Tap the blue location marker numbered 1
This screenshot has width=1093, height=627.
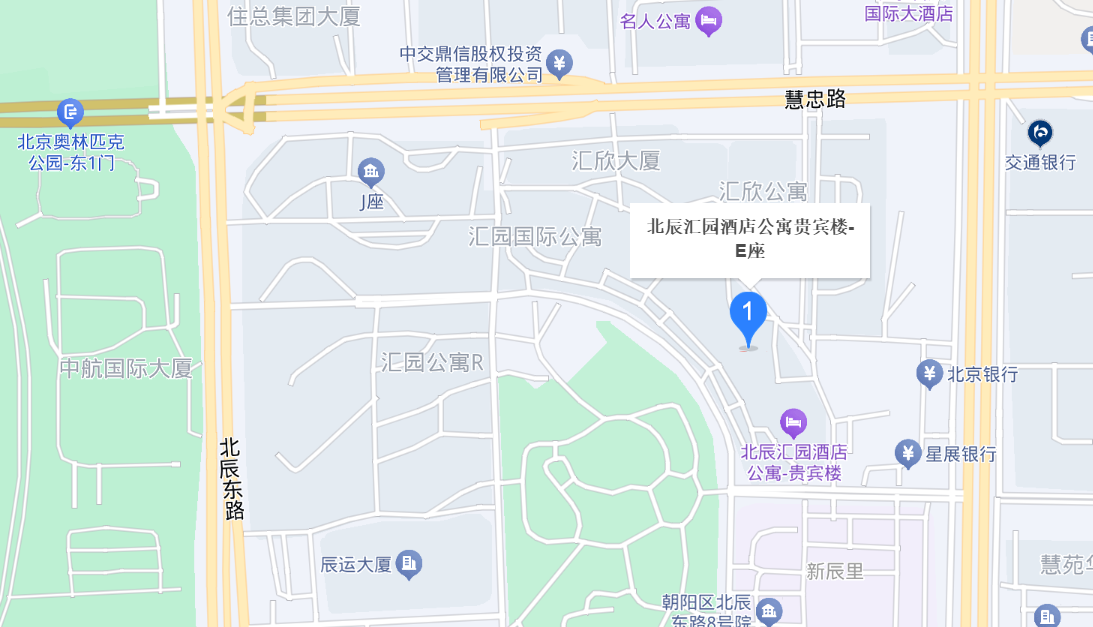748,316
